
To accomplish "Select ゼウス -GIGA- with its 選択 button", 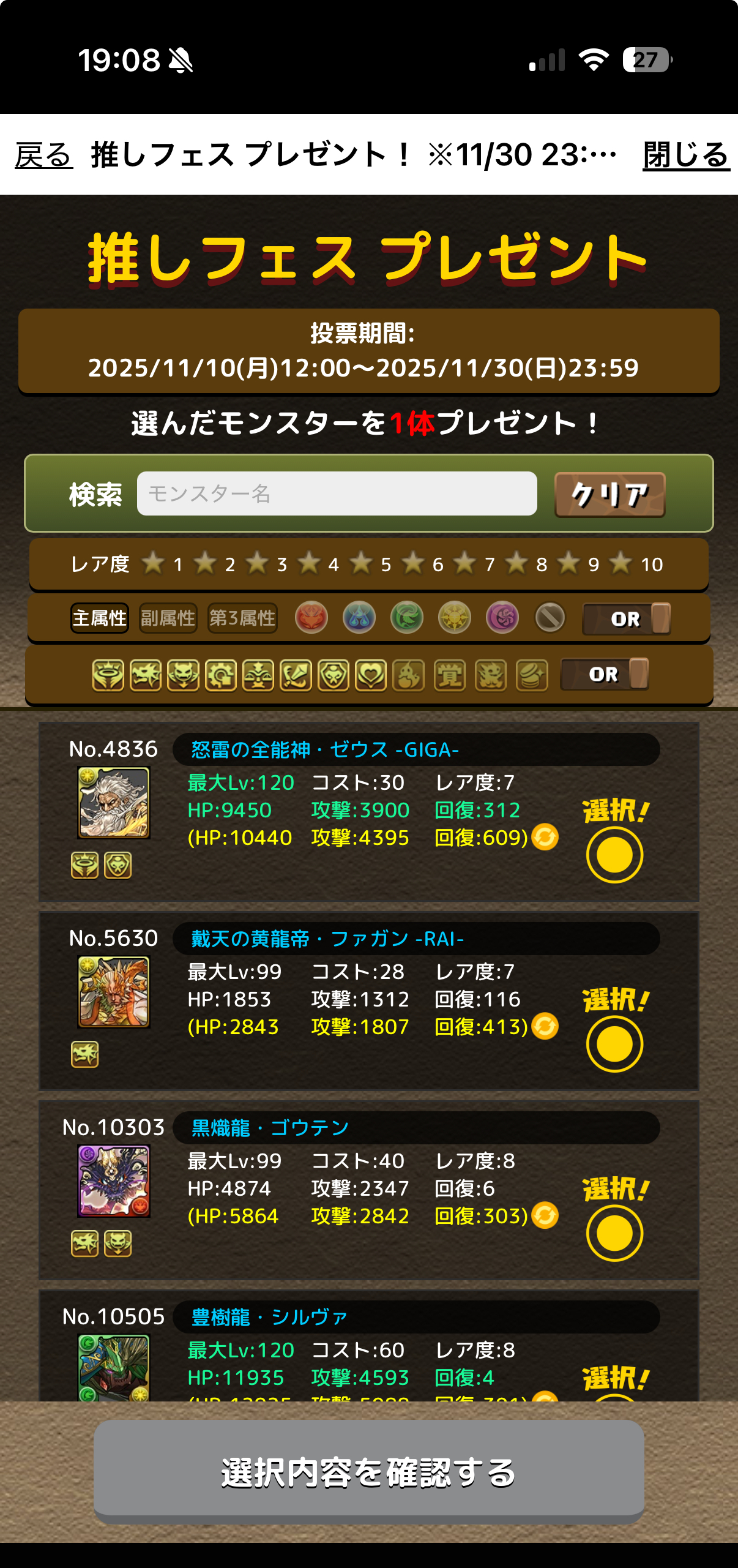I will [614, 854].
